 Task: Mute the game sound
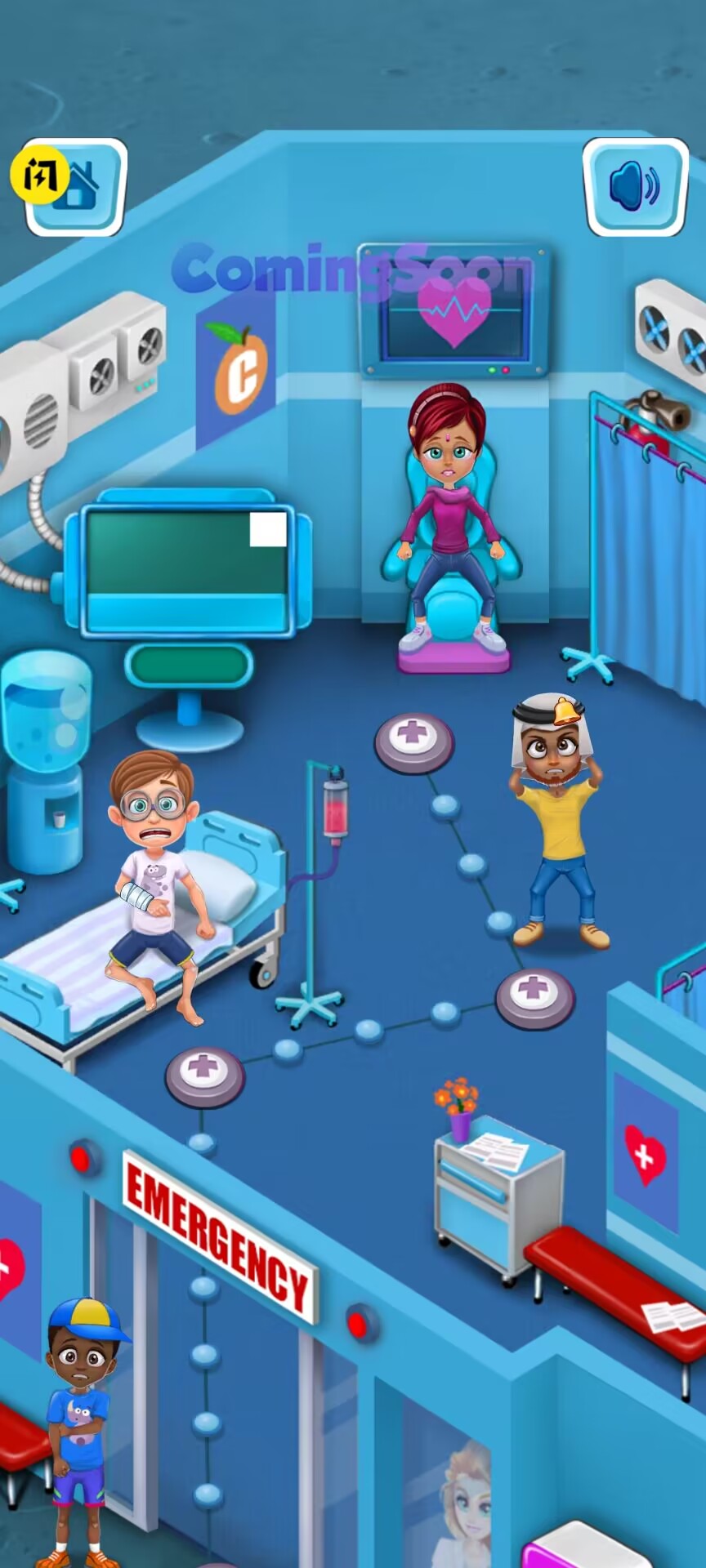635,187
